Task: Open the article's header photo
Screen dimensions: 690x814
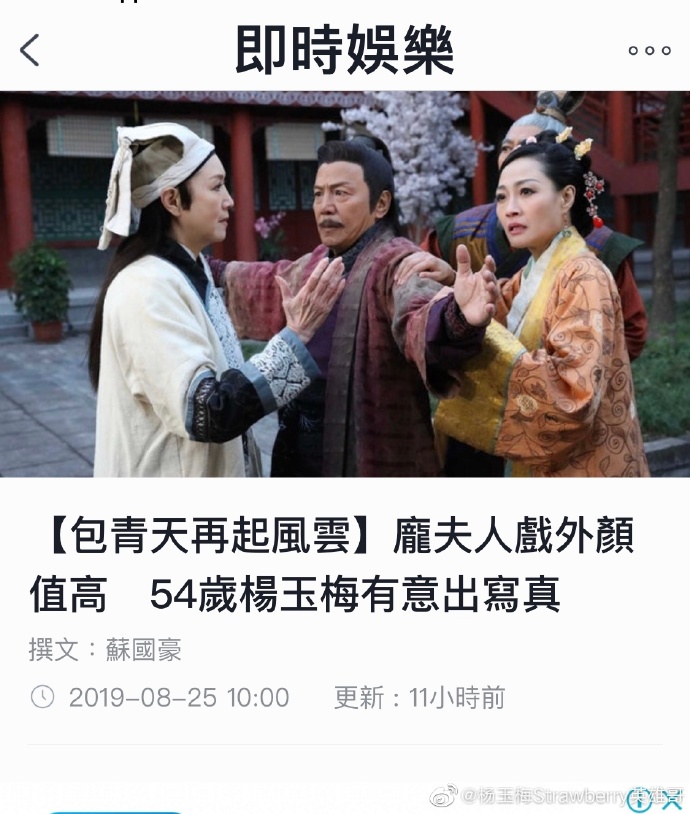Action: pos(345,283)
